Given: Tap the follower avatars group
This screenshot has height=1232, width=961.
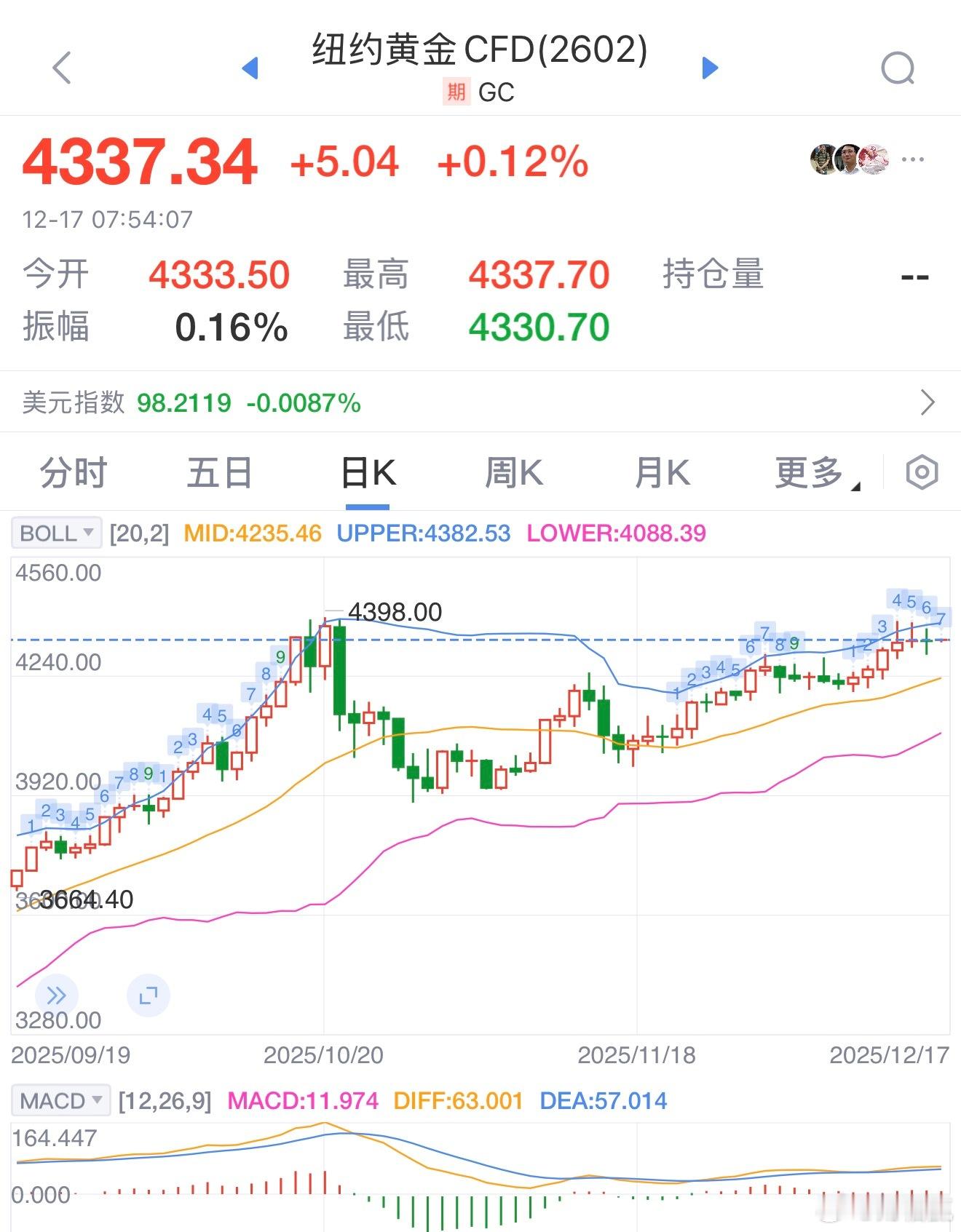Looking at the screenshot, I should [850, 159].
